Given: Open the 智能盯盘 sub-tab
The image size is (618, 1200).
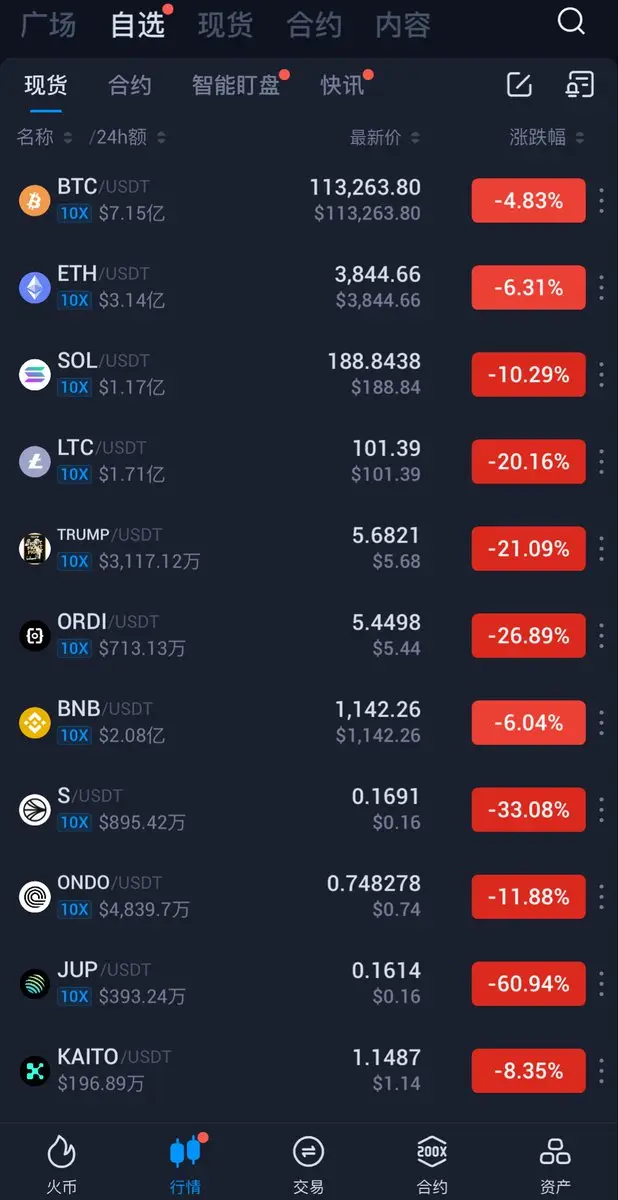Looking at the screenshot, I should (x=236, y=85).
